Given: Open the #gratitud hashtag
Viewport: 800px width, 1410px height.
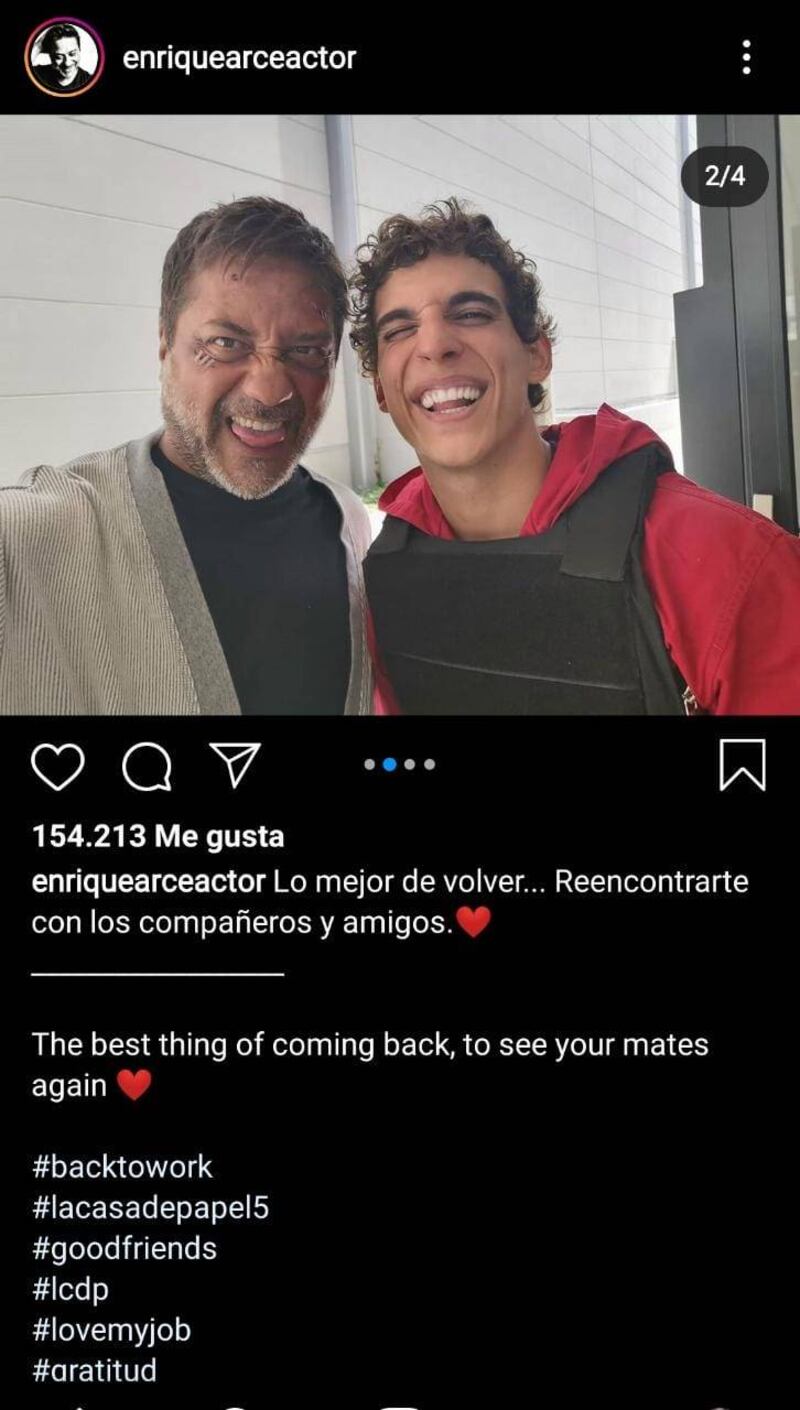Looking at the screenshot, I should point(94,1370).
